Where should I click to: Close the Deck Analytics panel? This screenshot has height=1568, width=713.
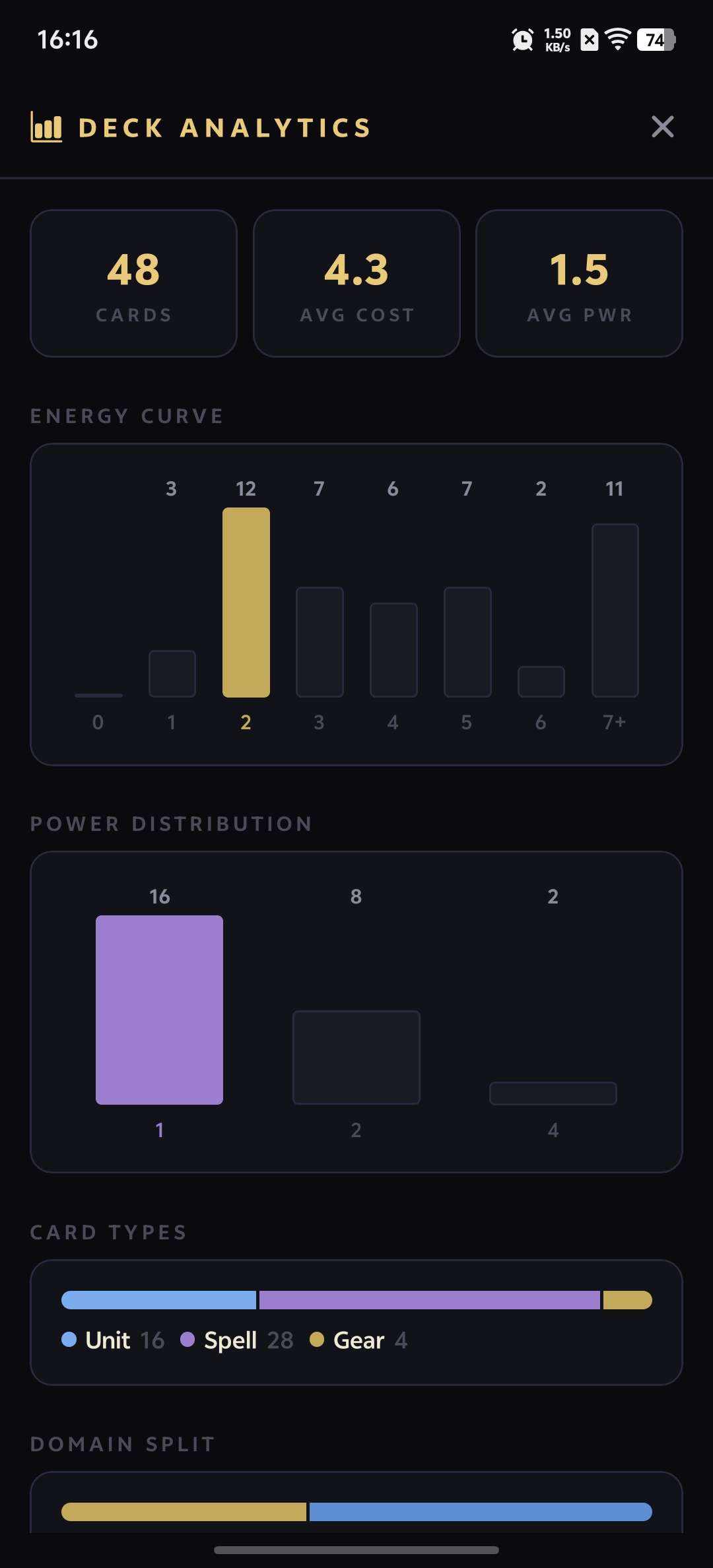662,127
